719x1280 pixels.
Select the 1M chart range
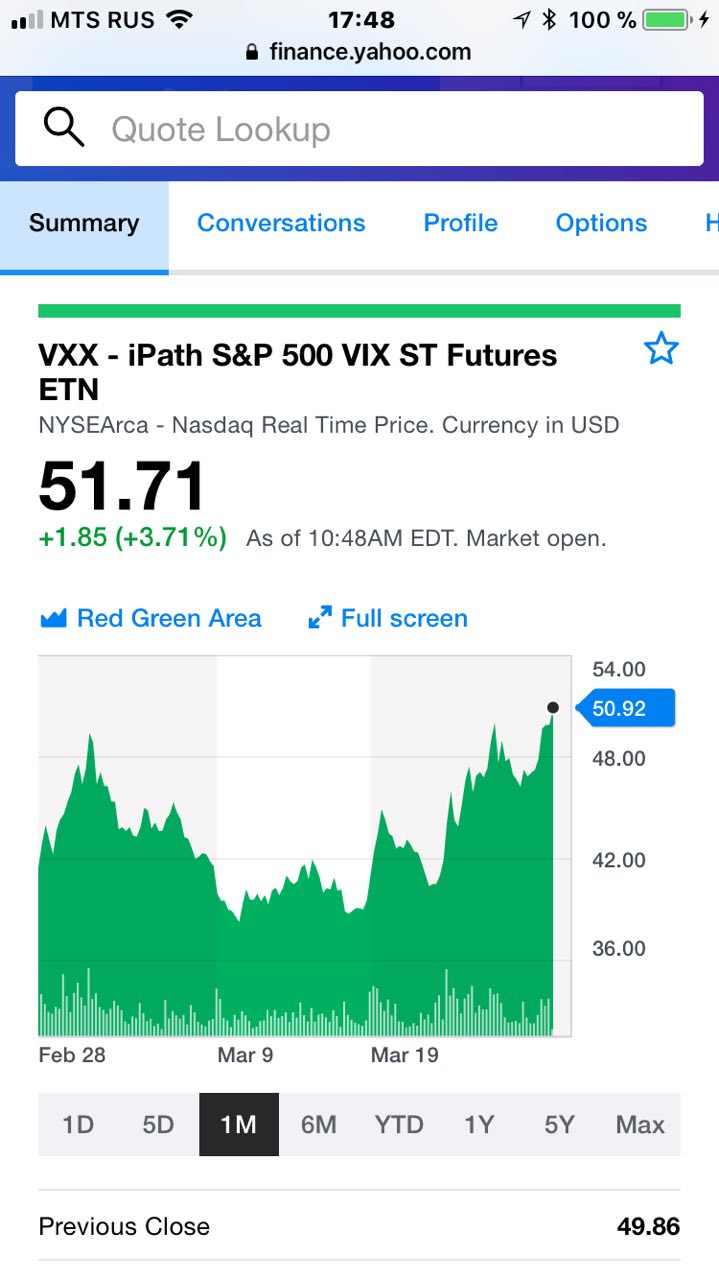coord(239,1125)
